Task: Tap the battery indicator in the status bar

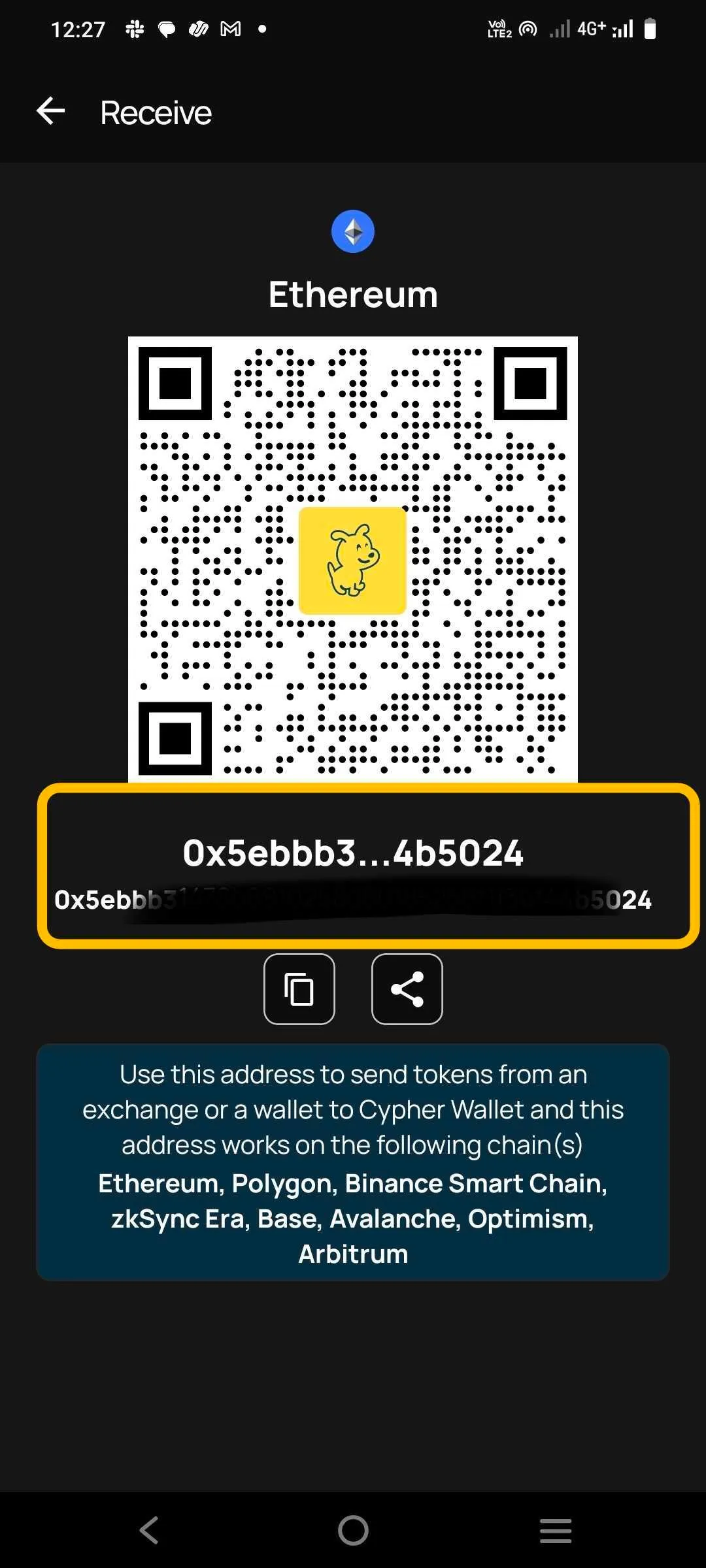Action: (x=650, y=28)
